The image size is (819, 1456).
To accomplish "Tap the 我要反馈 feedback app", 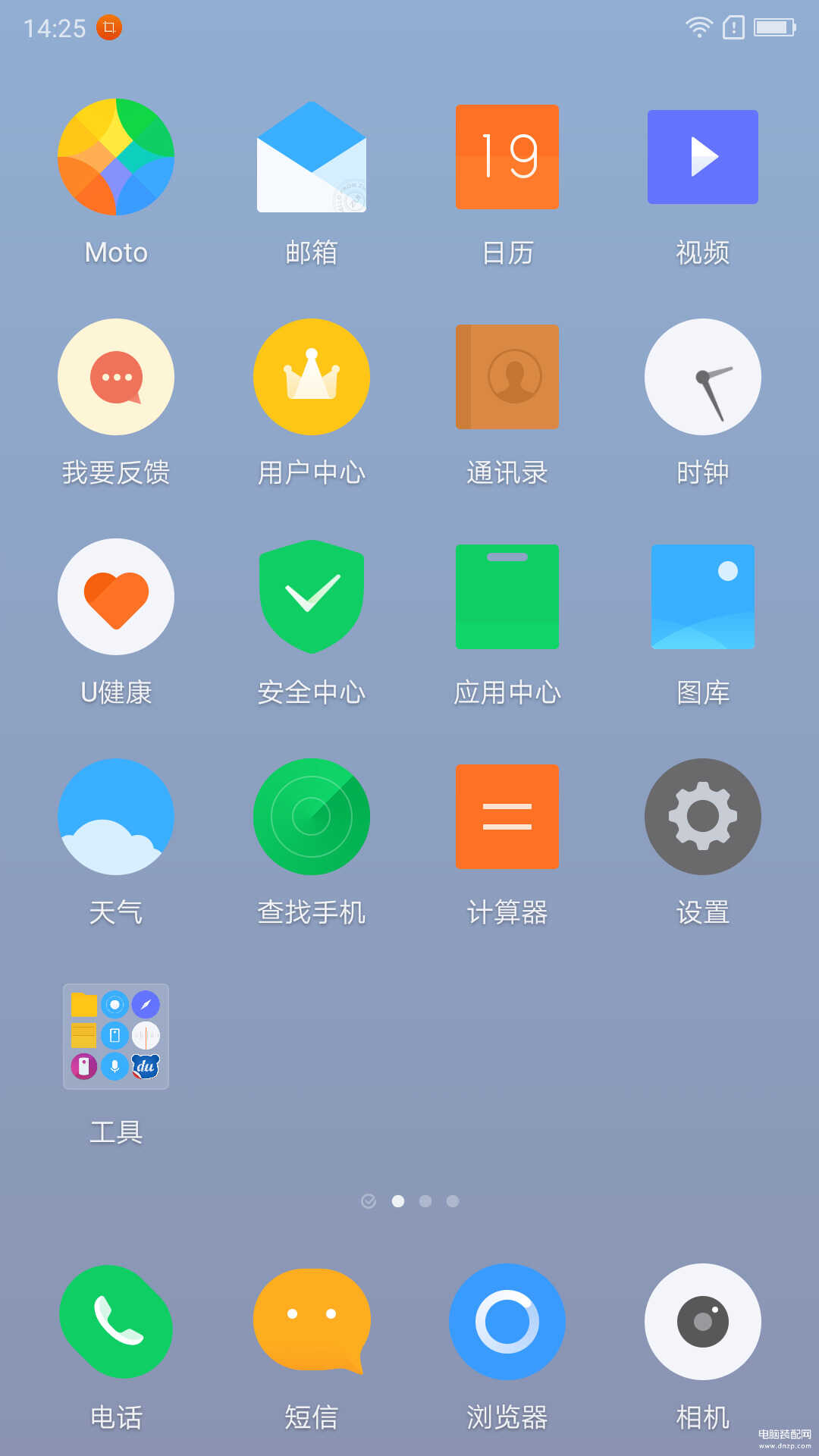I will (116, 377).
